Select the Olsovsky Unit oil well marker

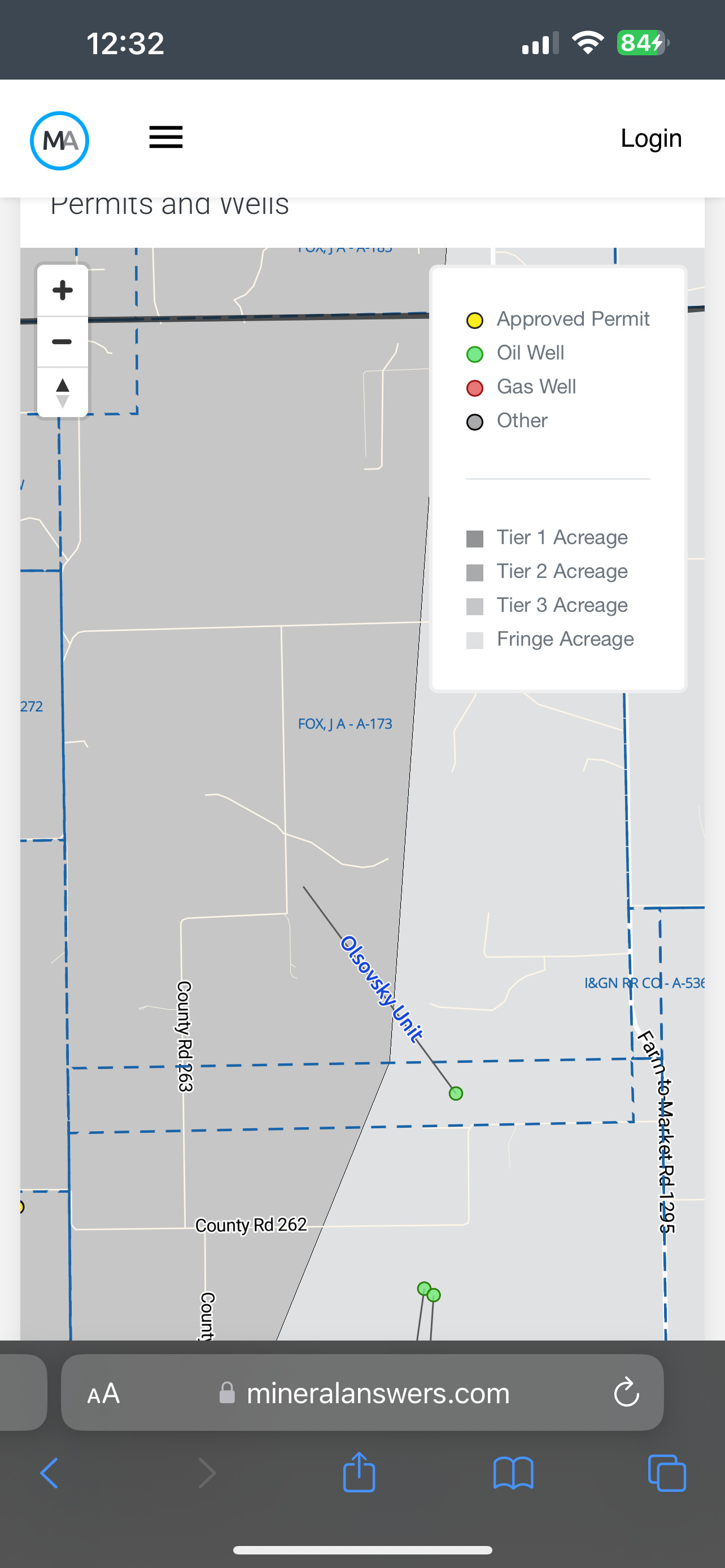coord(455,1094)
